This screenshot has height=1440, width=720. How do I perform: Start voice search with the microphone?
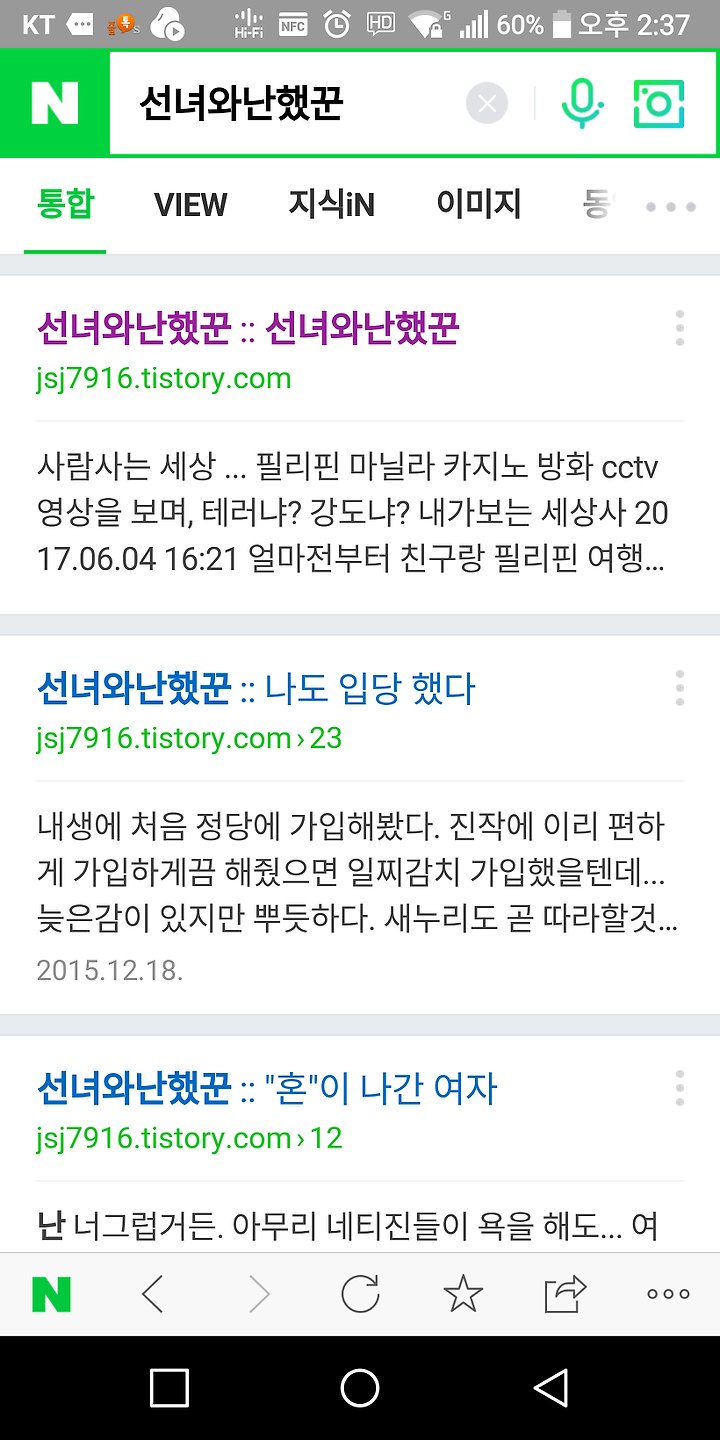tap(582, 103)
